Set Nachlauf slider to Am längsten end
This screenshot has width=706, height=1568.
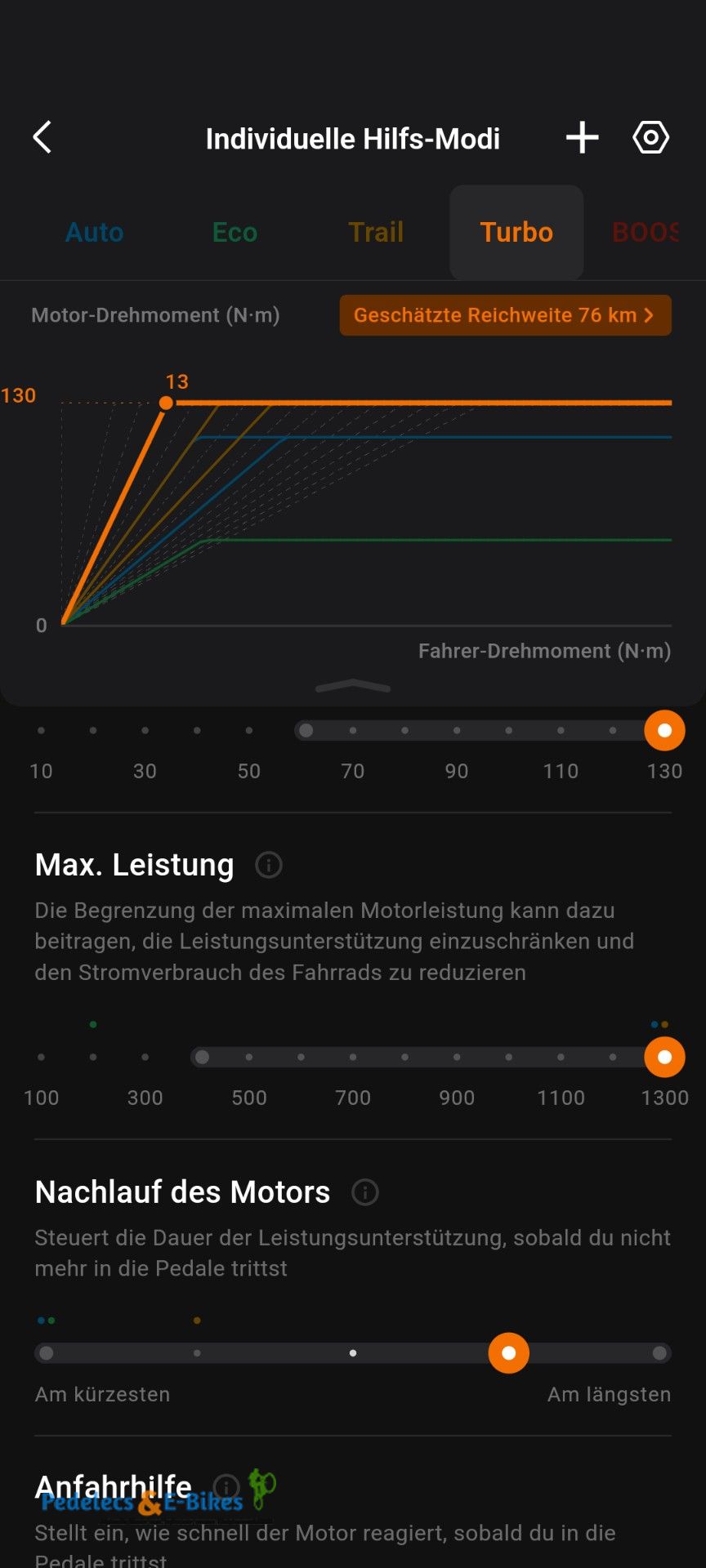(x=659, y=1353)
